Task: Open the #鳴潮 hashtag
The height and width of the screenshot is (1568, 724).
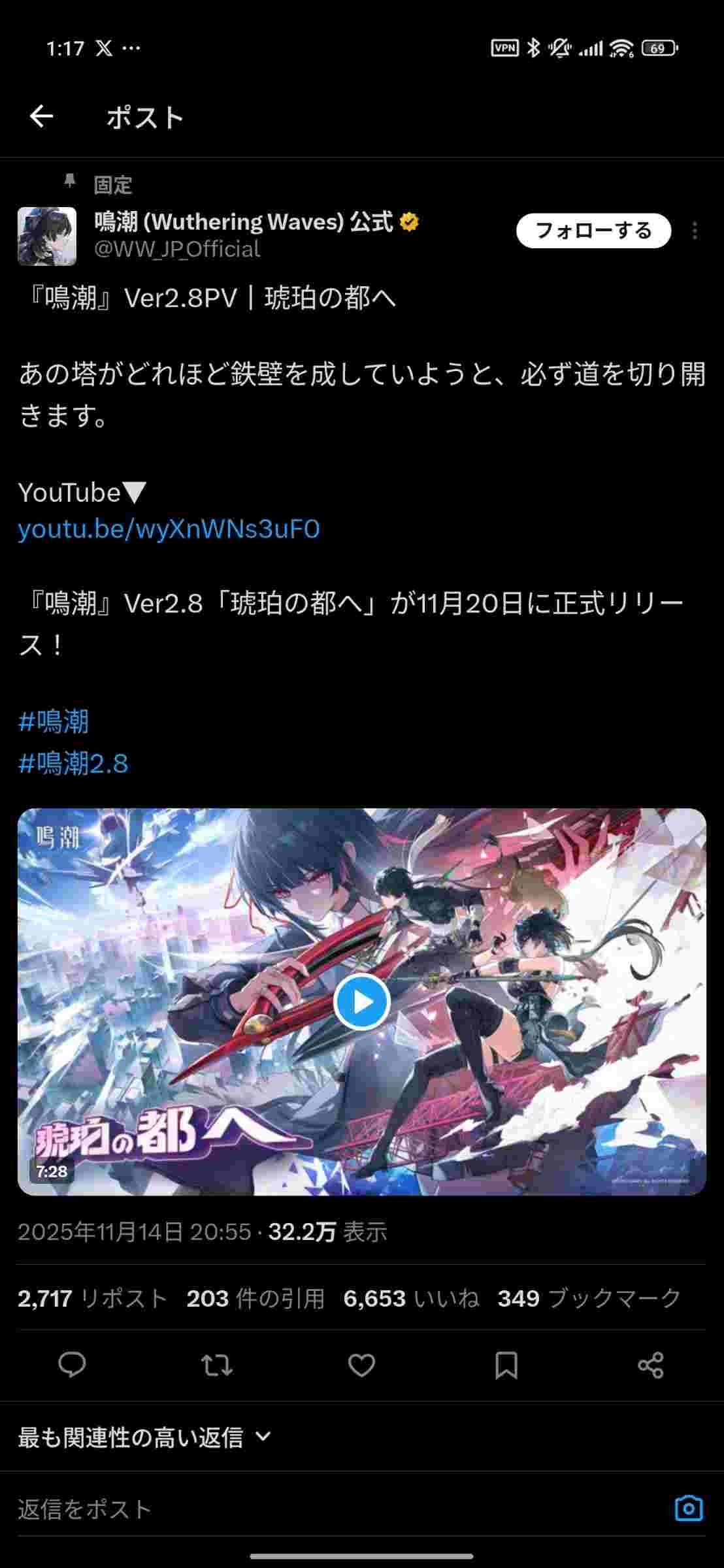Action: (54, 721)
